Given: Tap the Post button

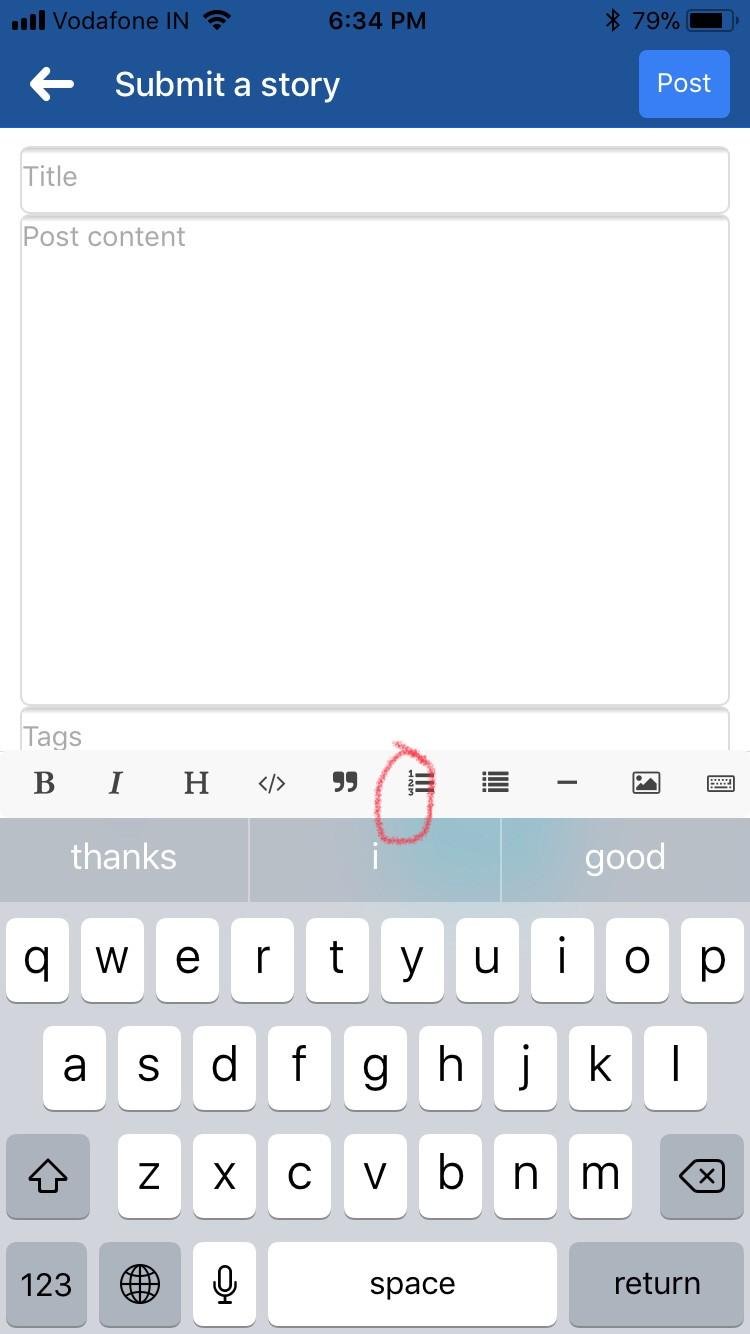Looking at the screenshot, I should [x=684, y=84].
